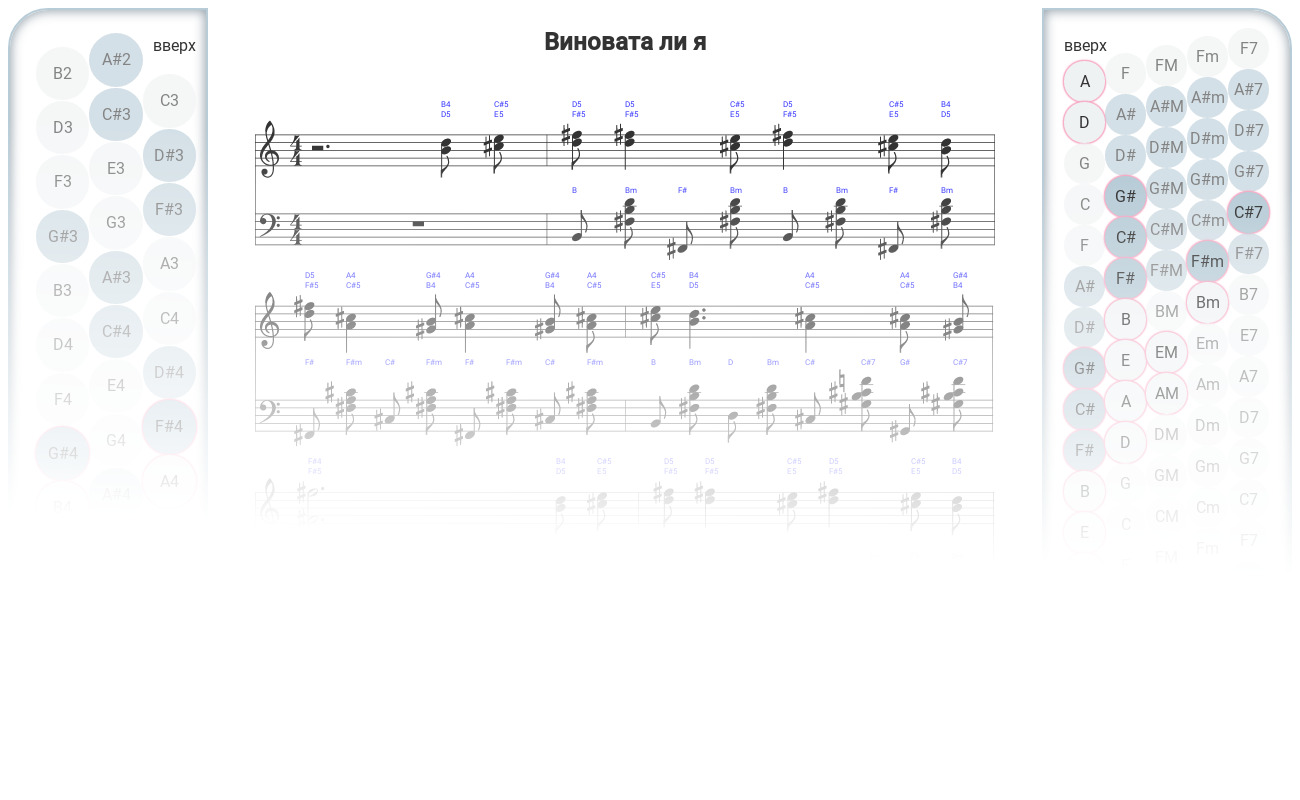1300x800 pixels.
Task: Play the C#3 treble key
Action: click(116, 114)
